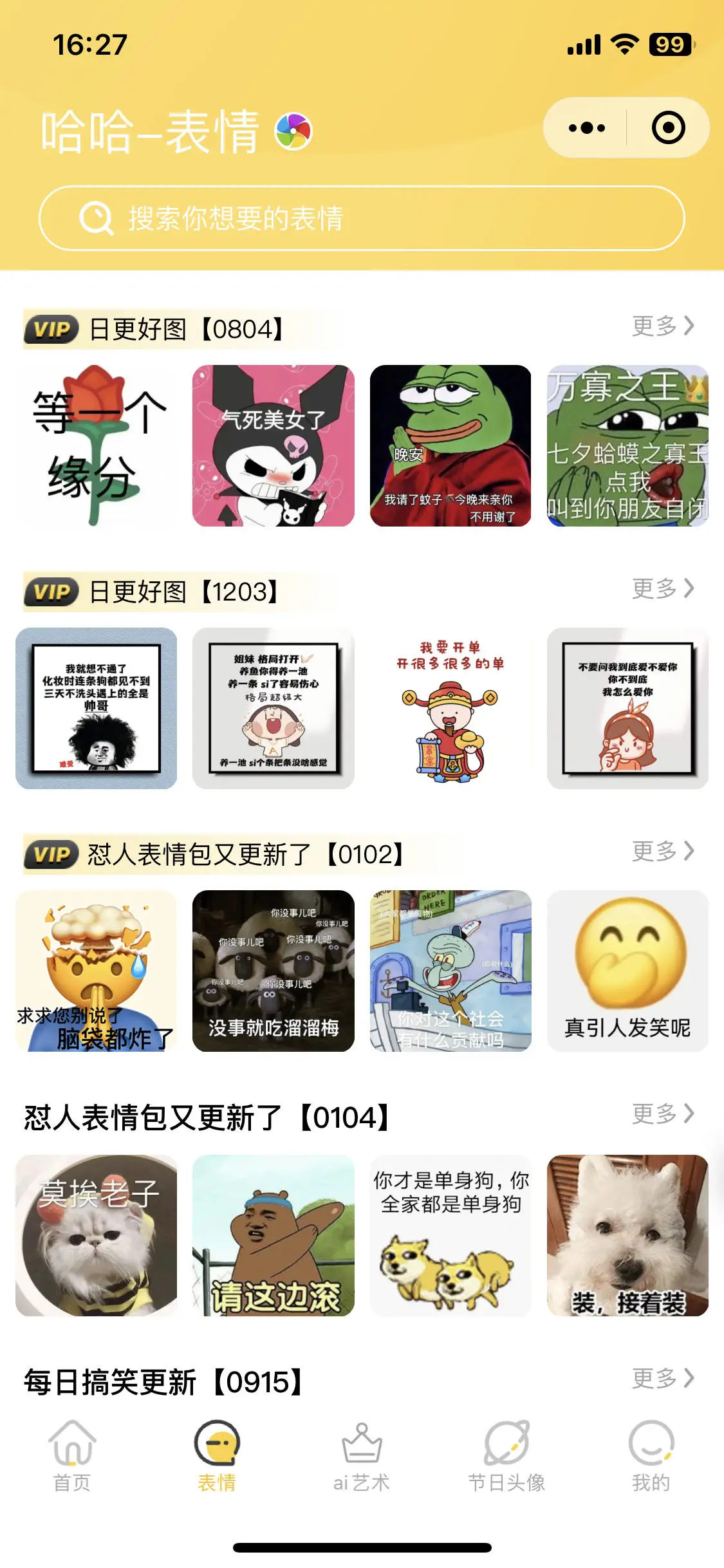The height and width of the screenshot is (1568, 724).
Task: Expand more of 怼人表情包又更新了【0104】
Action: (x=663, y=1114)
